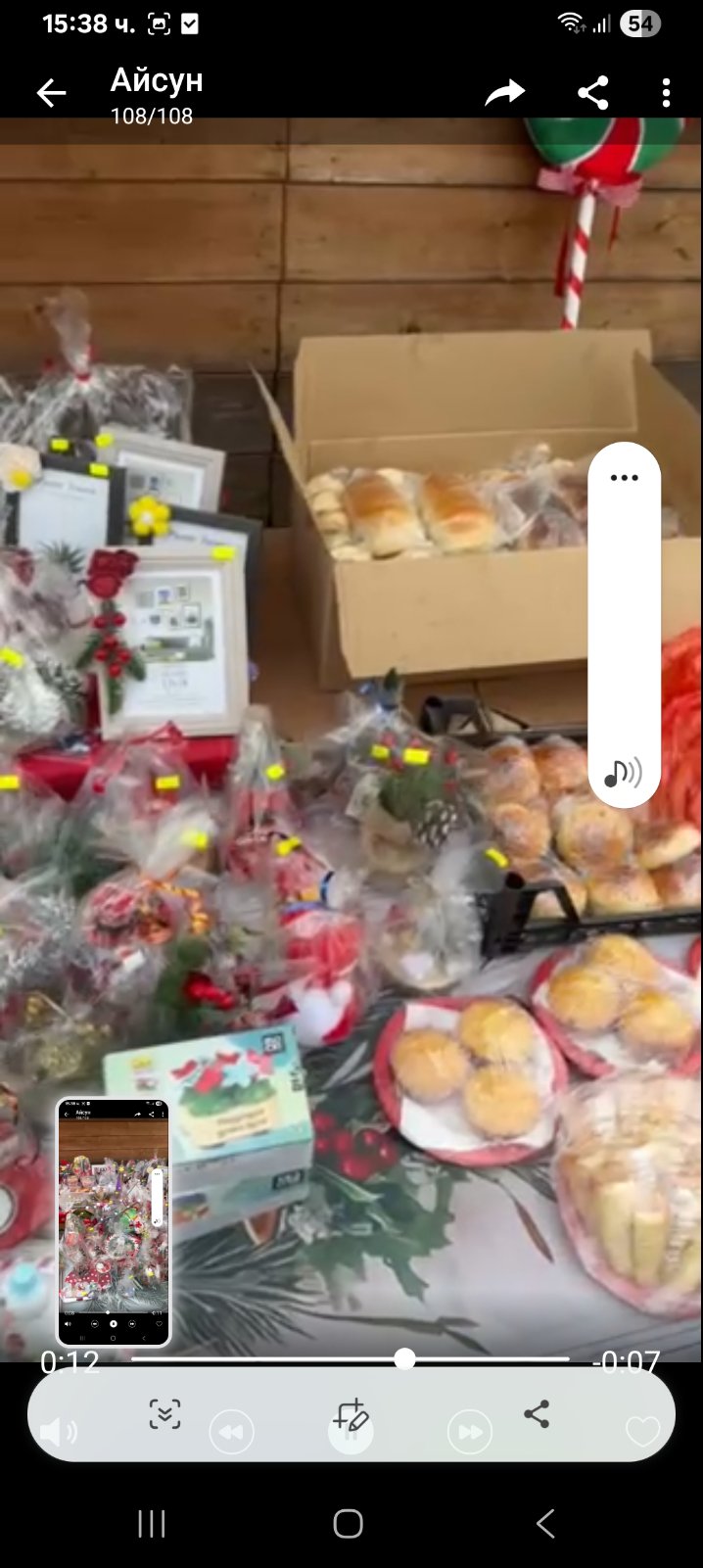Fast-forward the video
703x1568 pixels.
tap(469, 1434)
